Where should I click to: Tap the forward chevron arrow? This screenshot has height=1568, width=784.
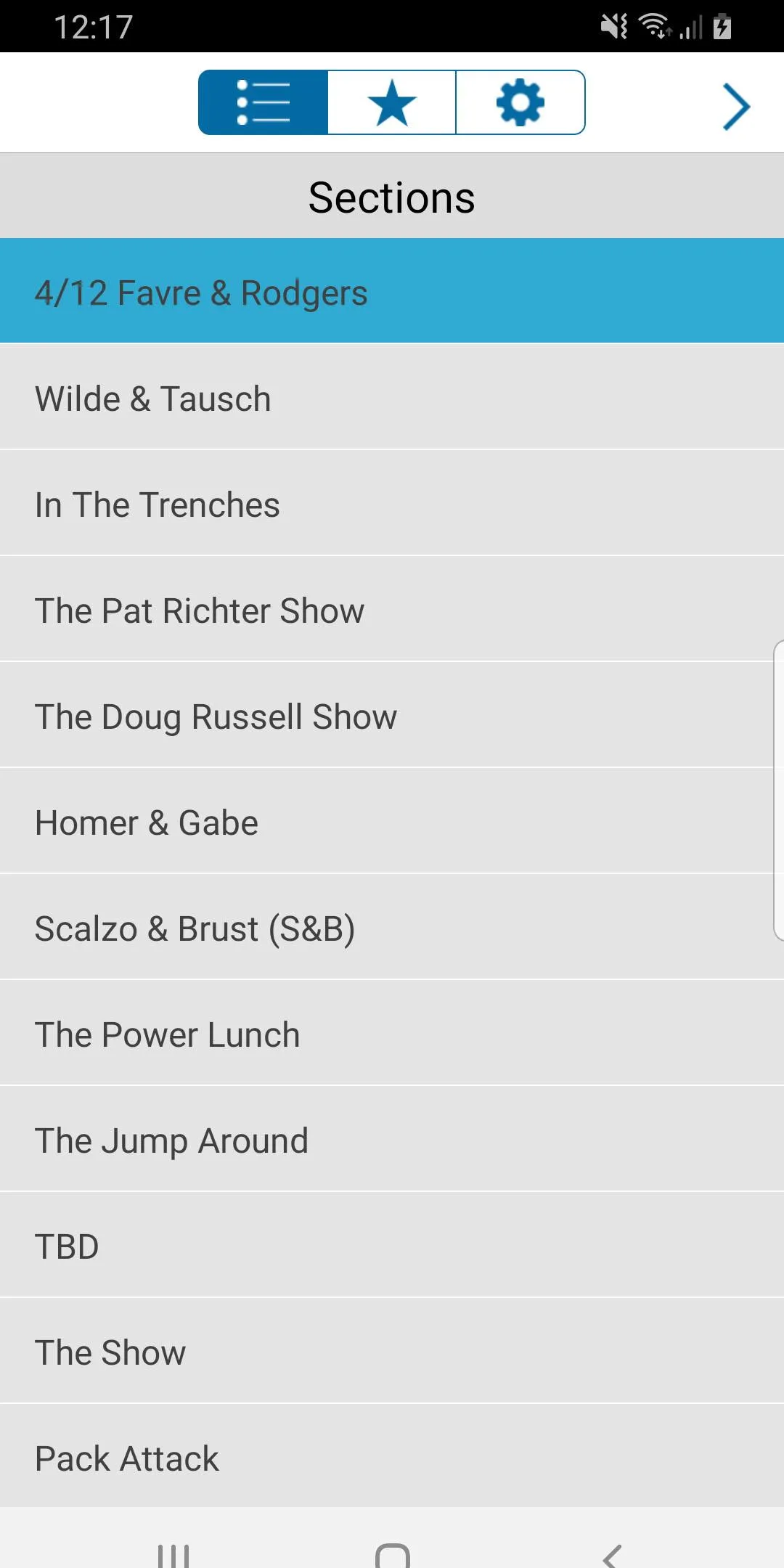coord(735,107)
